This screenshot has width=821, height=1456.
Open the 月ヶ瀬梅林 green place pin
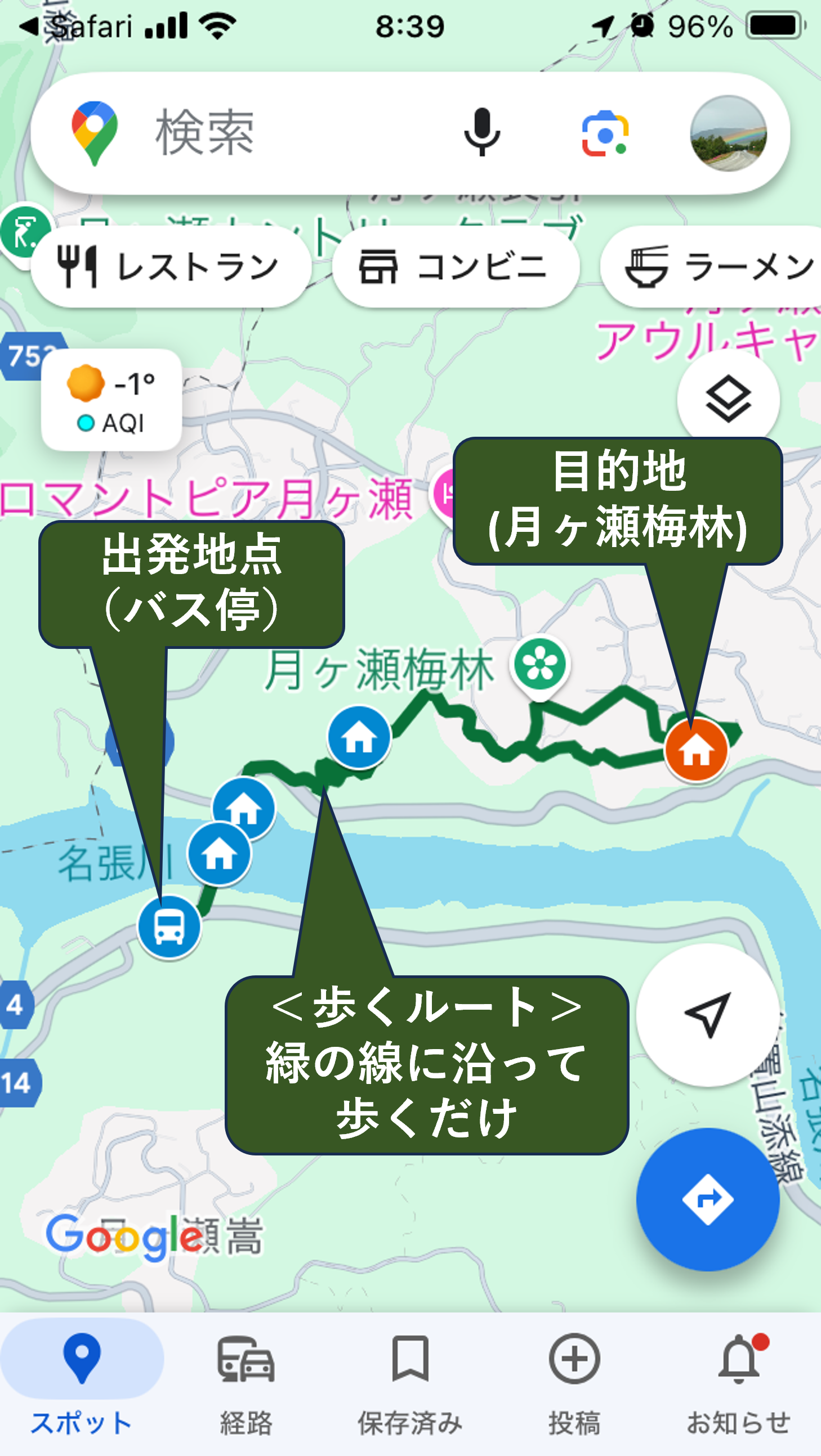coord(540,667)
